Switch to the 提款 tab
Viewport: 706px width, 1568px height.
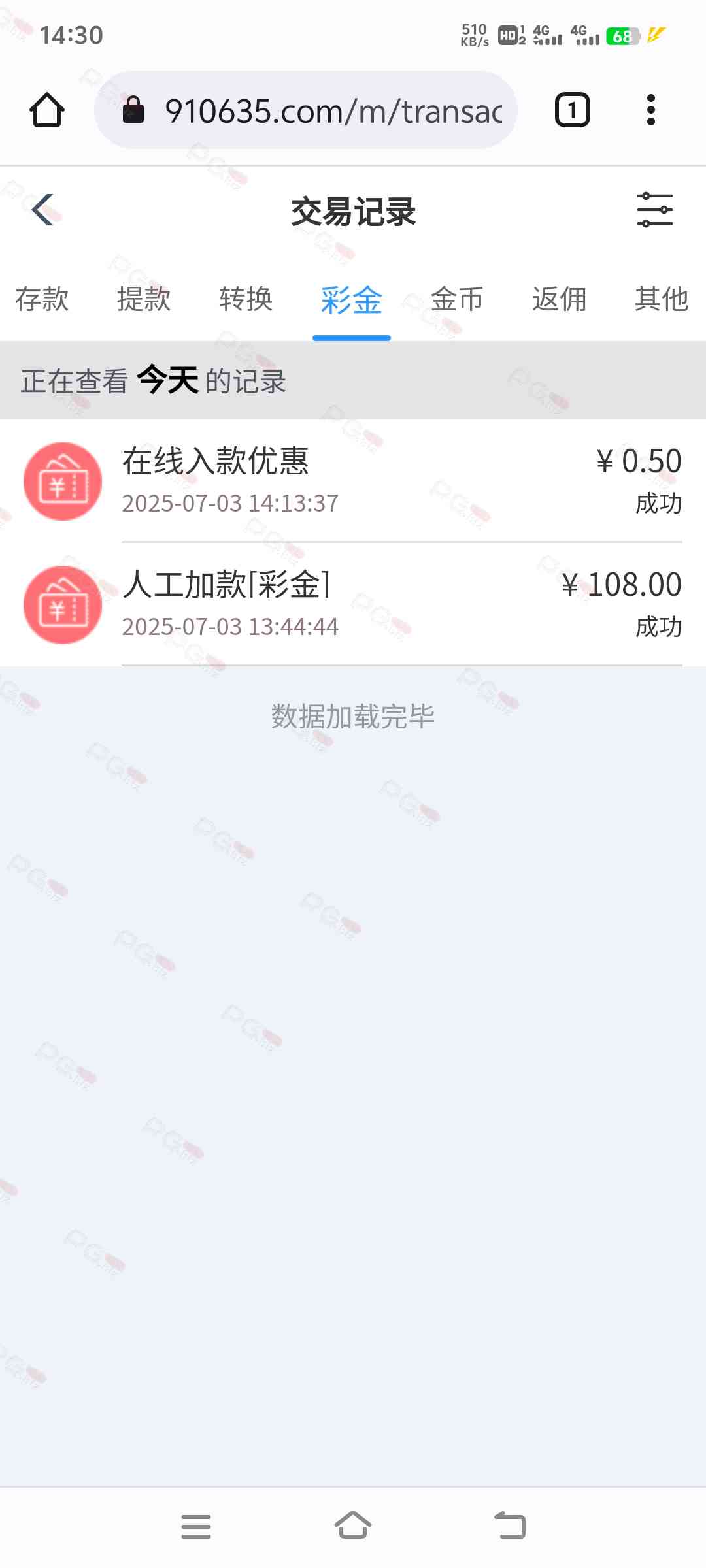tap(144, 299)
